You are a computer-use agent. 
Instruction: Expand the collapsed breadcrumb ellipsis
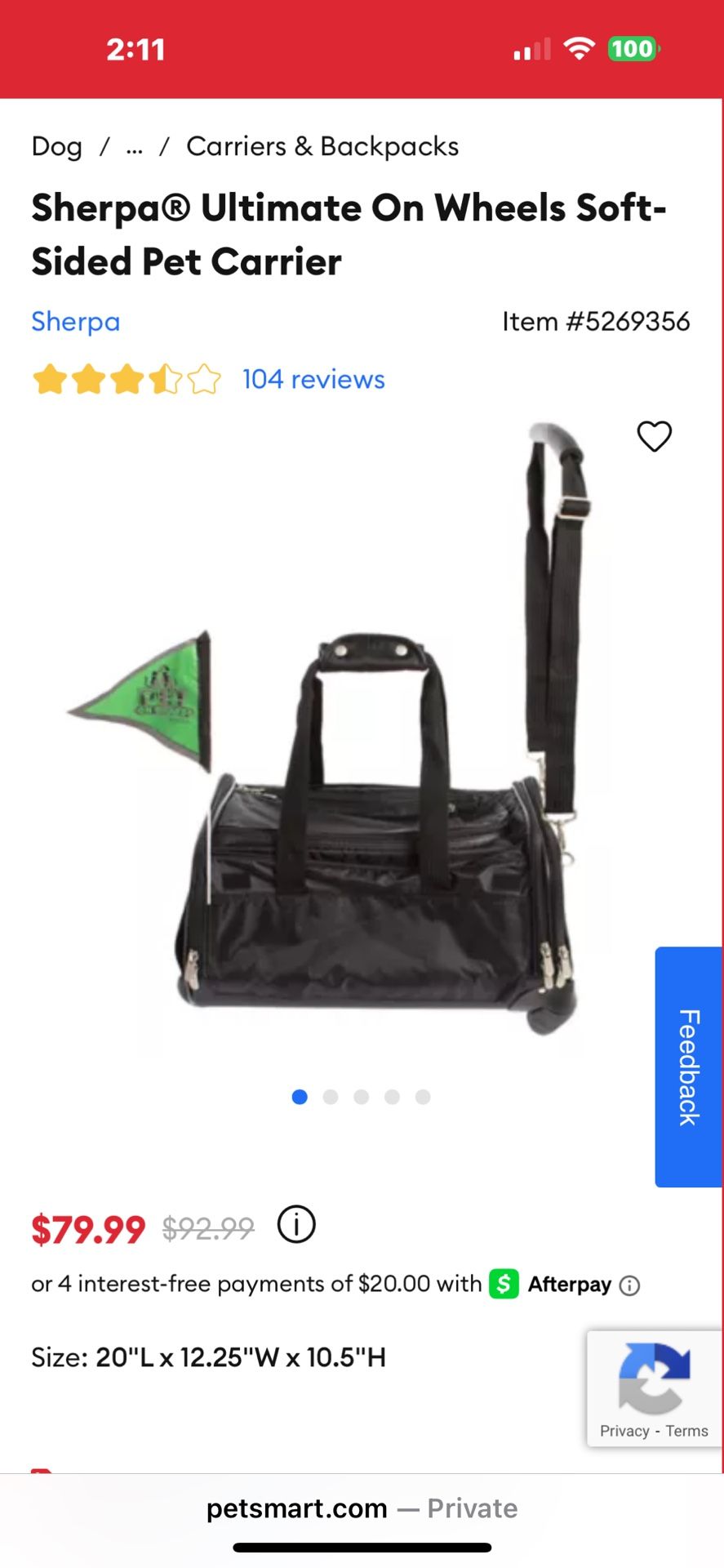point(134,148)
